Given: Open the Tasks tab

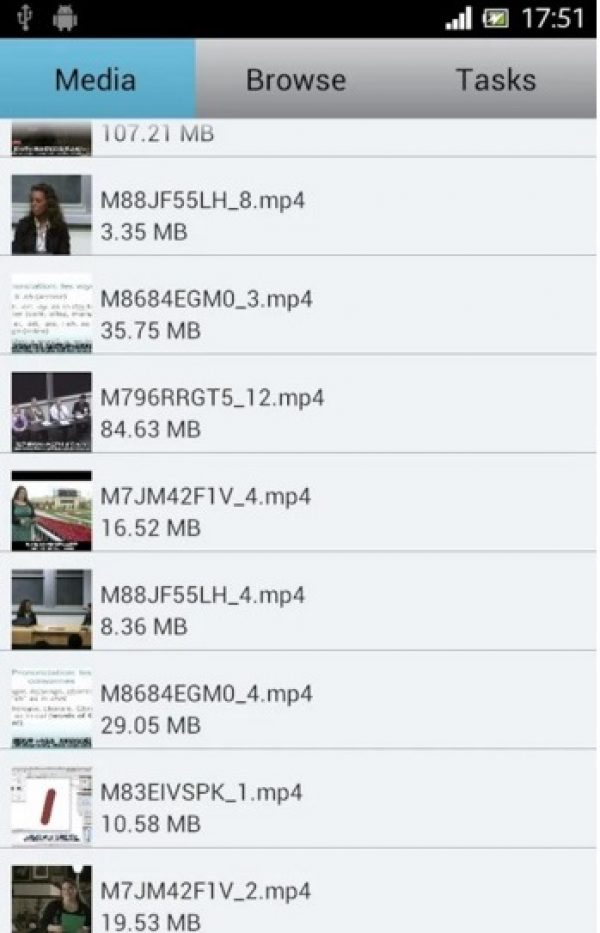Looking at the screenshot, I should [496, 80].
